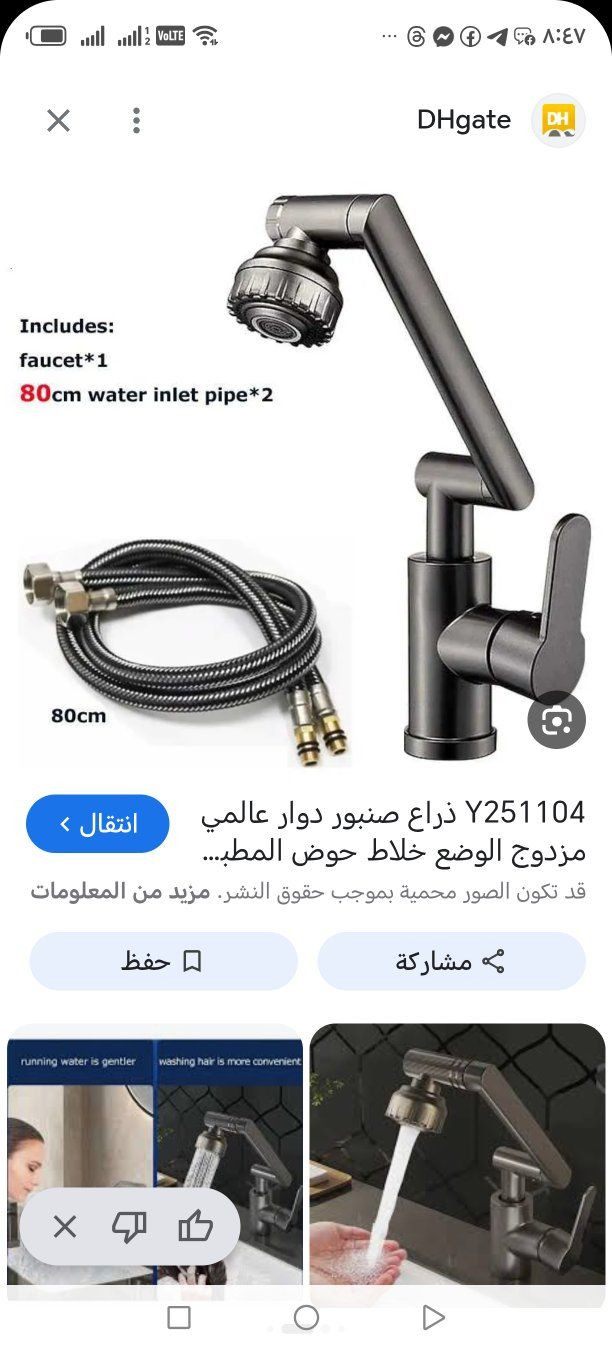Save the image with حفظ
This screenshot has width=612, height=1350.
[163, 961]
